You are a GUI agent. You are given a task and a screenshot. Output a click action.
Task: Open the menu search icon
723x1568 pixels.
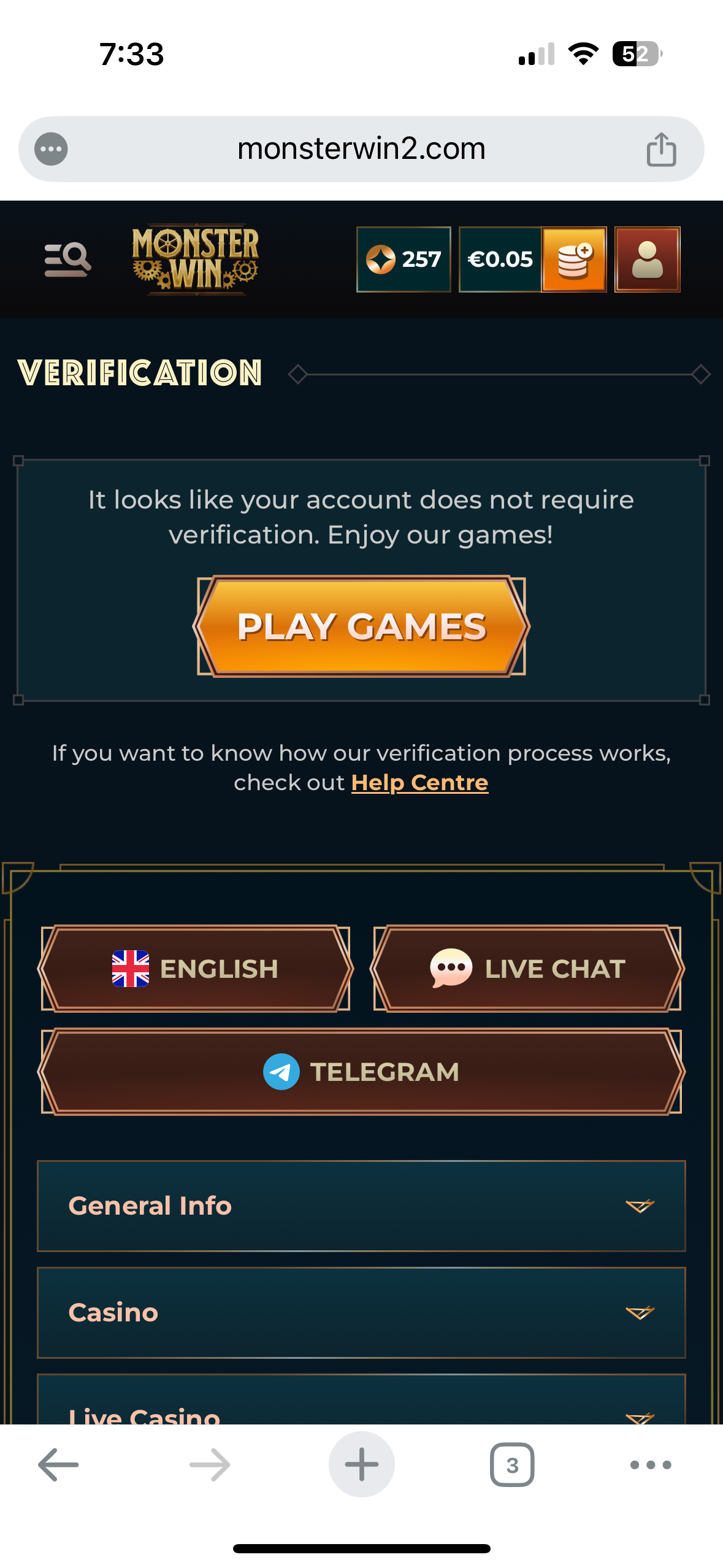(x=67, y=259)
